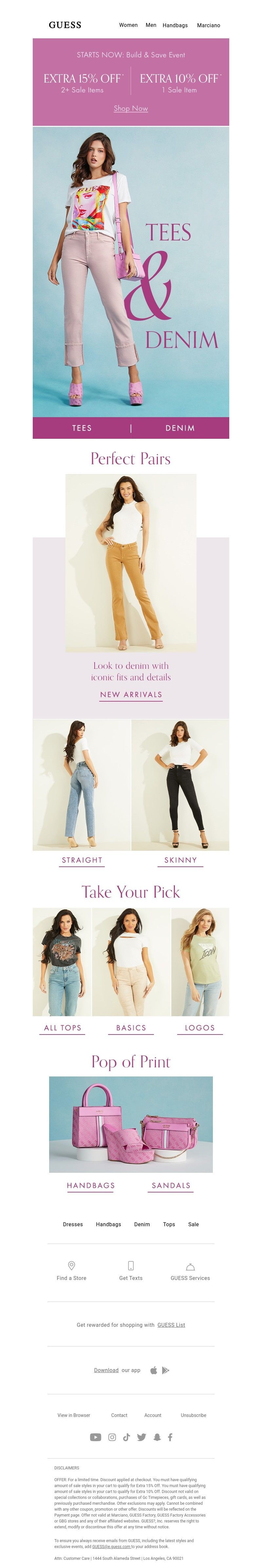Screen dimensions: 262x1568
Task: Open NEW ARRIVALS denim link
Action: (131, 694)
